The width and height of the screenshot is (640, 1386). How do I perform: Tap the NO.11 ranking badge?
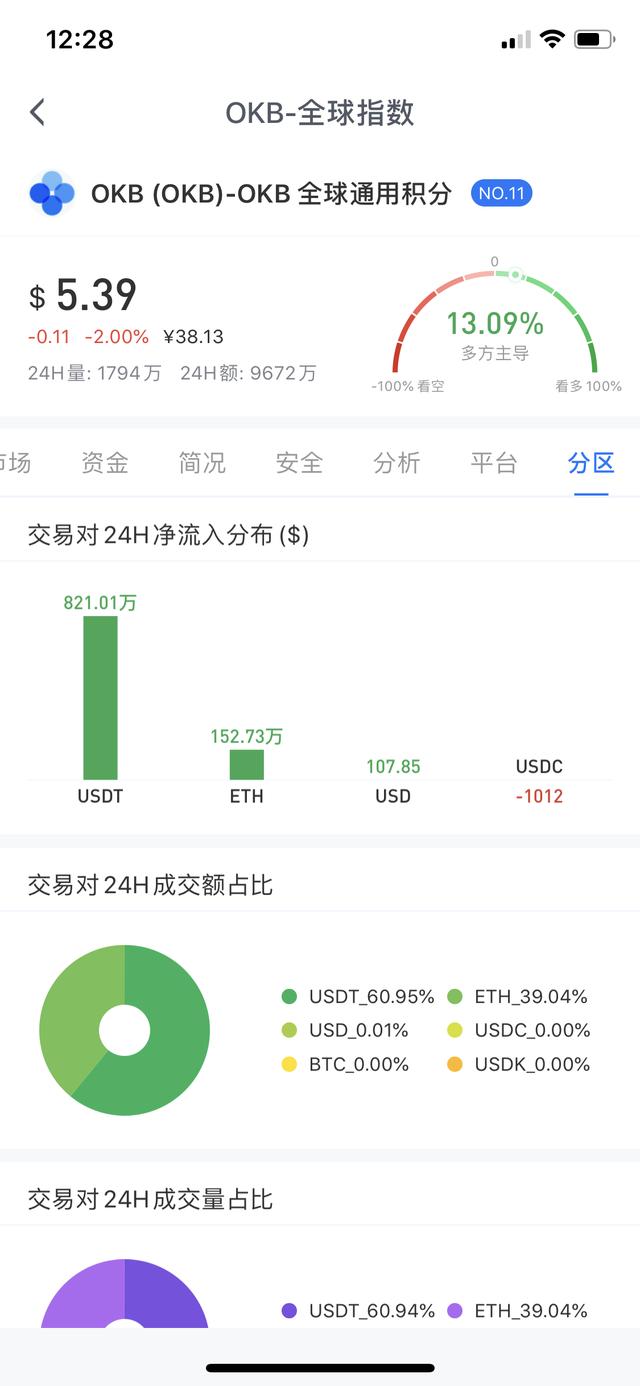(x=501, y=193)
